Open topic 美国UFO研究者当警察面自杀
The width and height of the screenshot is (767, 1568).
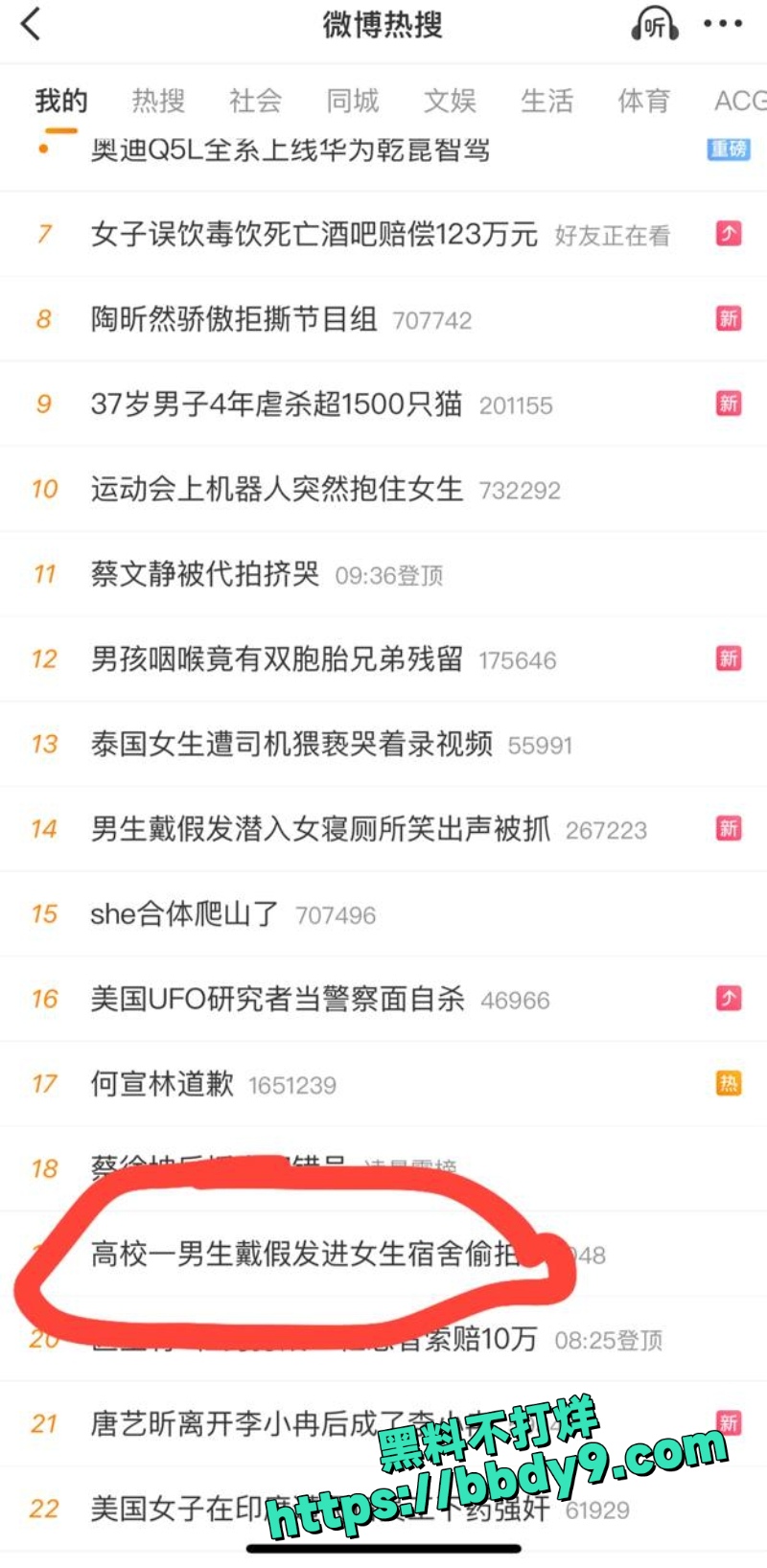(x=277, y=1000)
